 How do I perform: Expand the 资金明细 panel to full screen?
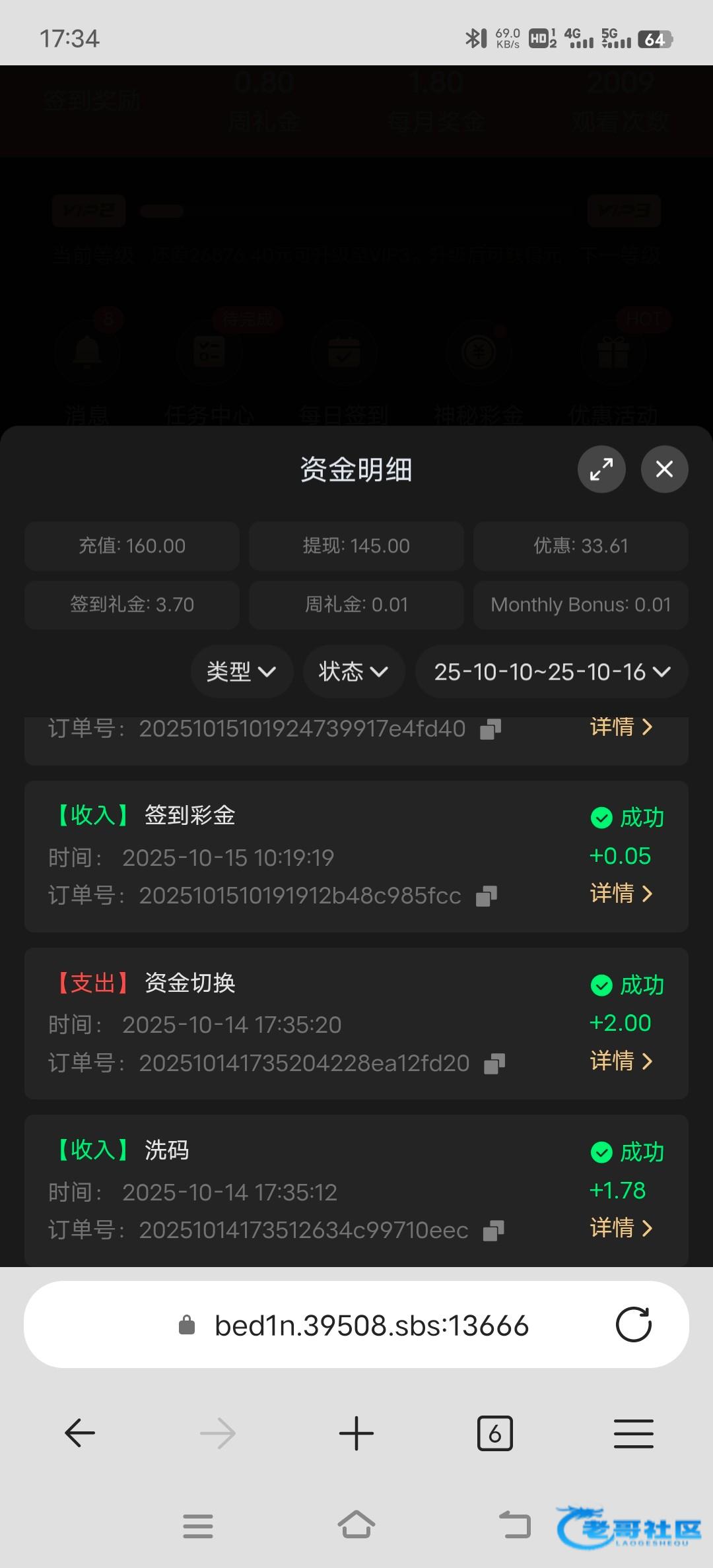601,469
